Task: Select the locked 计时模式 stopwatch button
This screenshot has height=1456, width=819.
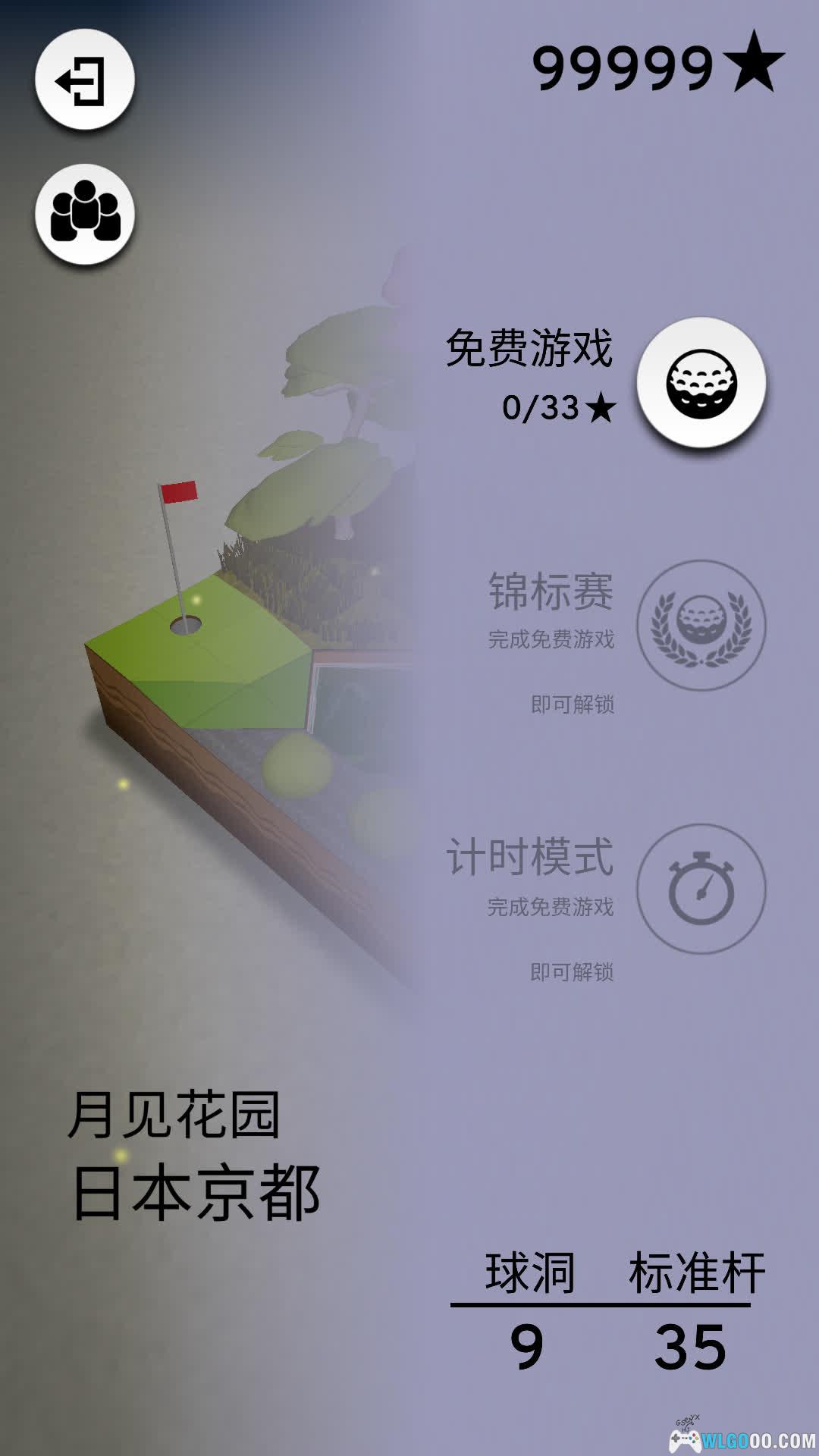Action: pos(701,888)
